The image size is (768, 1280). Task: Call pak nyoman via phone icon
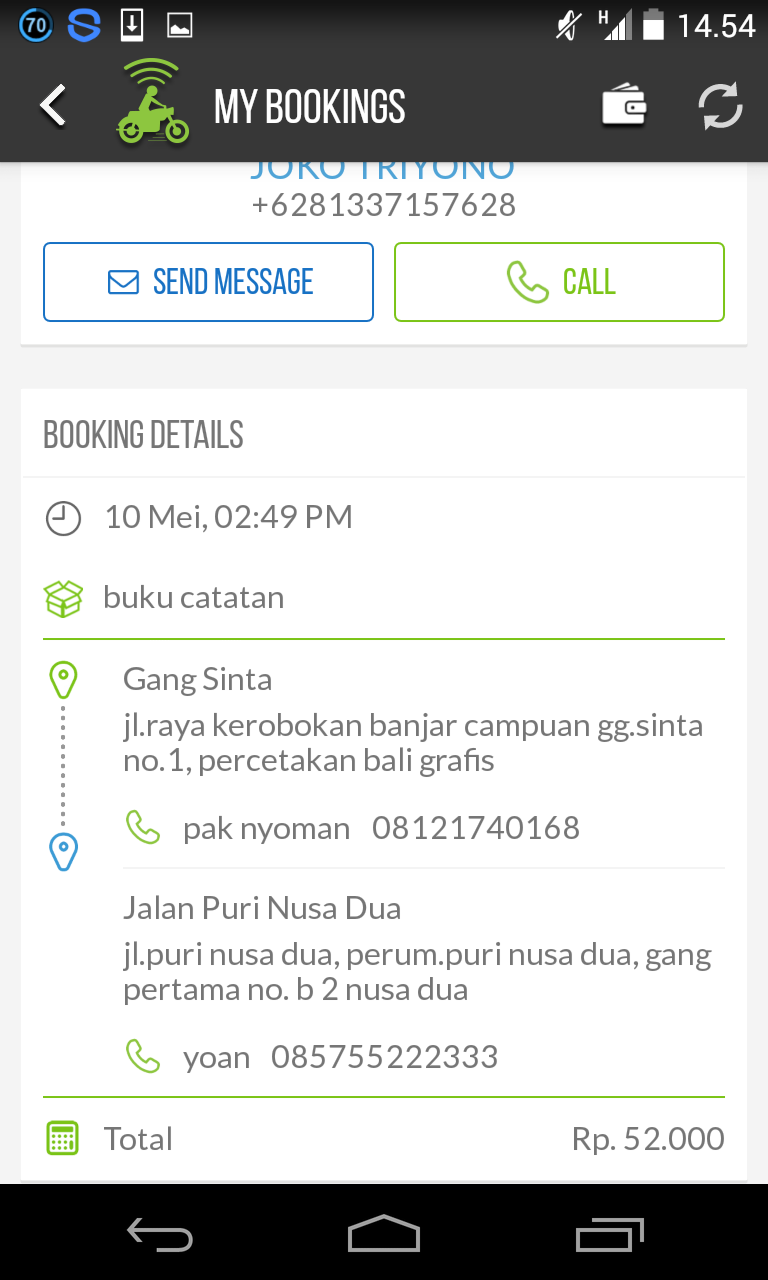pos(142,827)
